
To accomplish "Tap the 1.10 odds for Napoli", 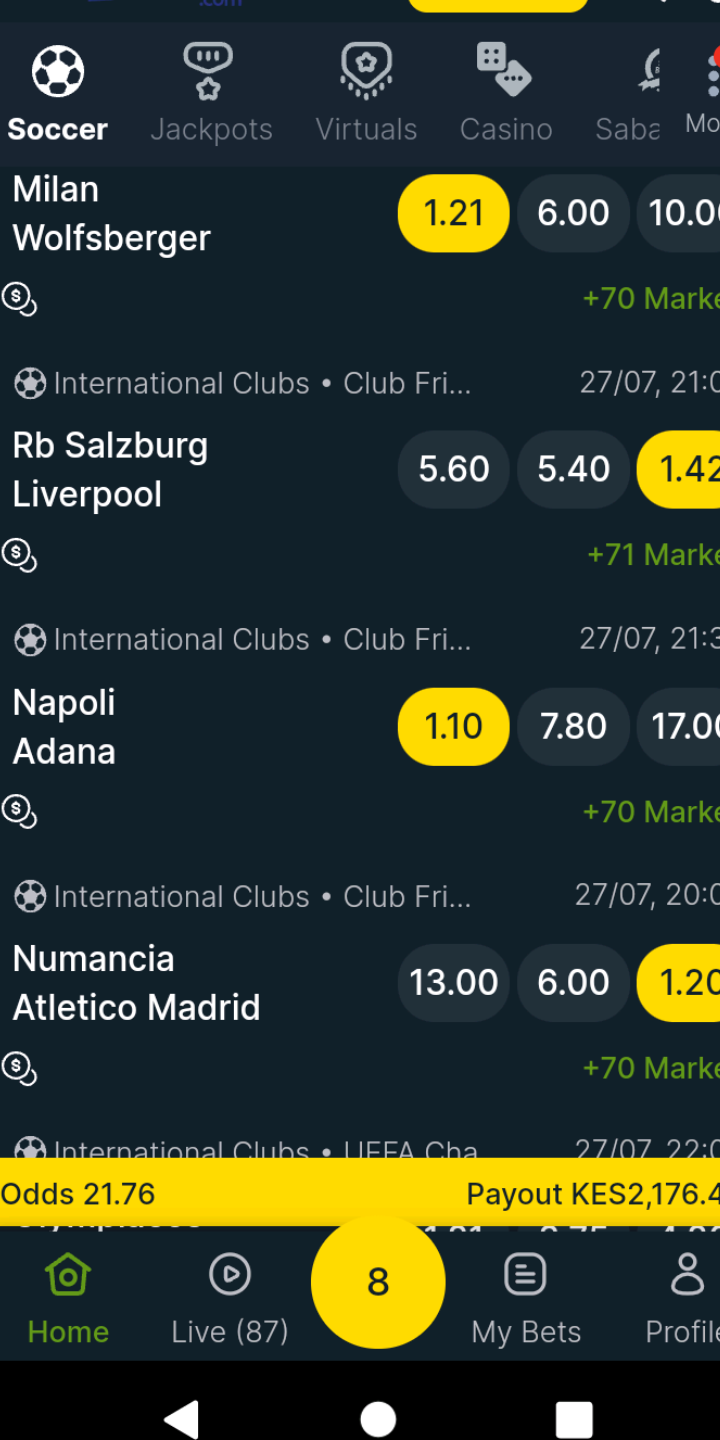I will click(453, 726).
